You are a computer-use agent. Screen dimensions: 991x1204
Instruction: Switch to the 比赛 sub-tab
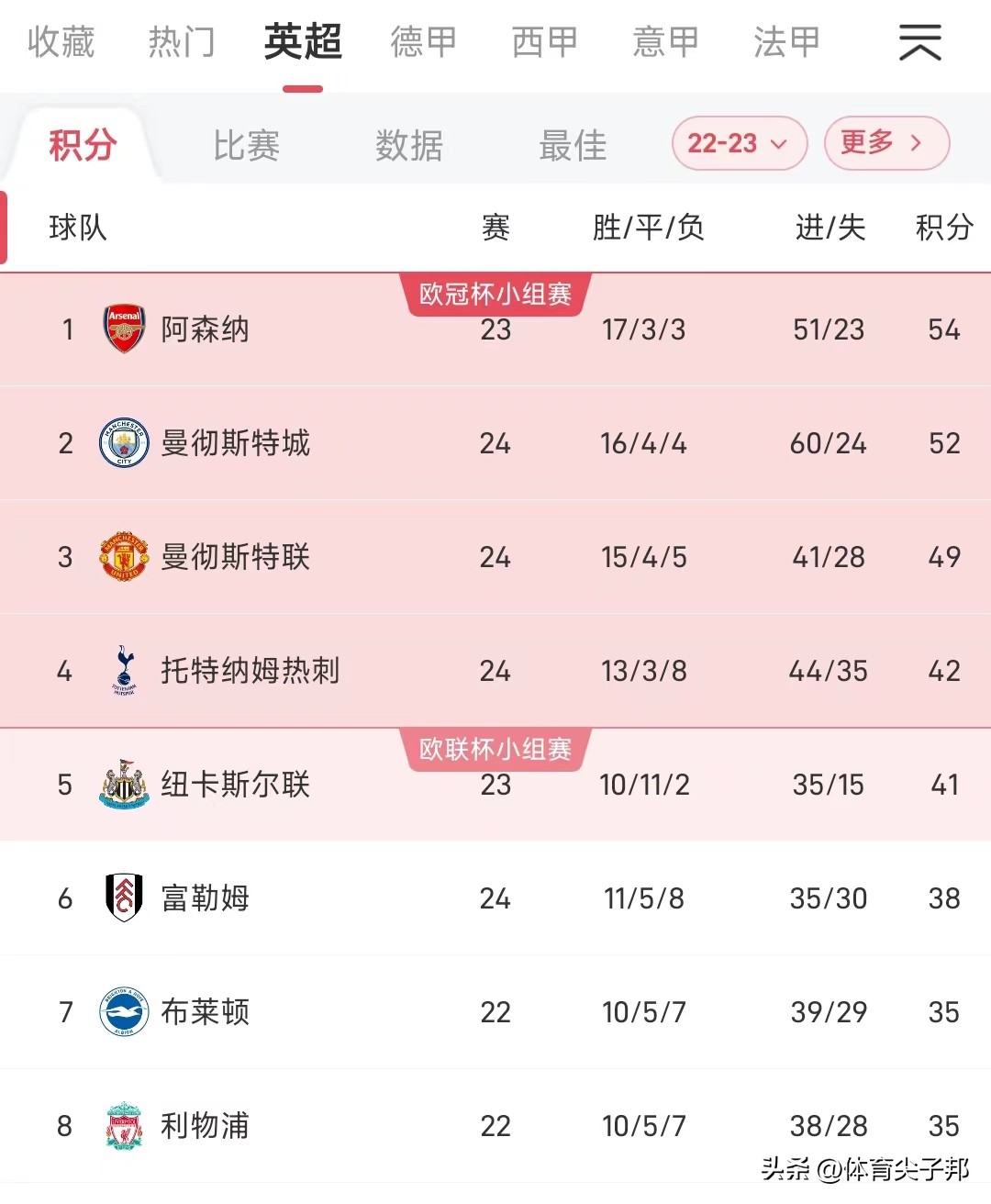click(246, 145)
